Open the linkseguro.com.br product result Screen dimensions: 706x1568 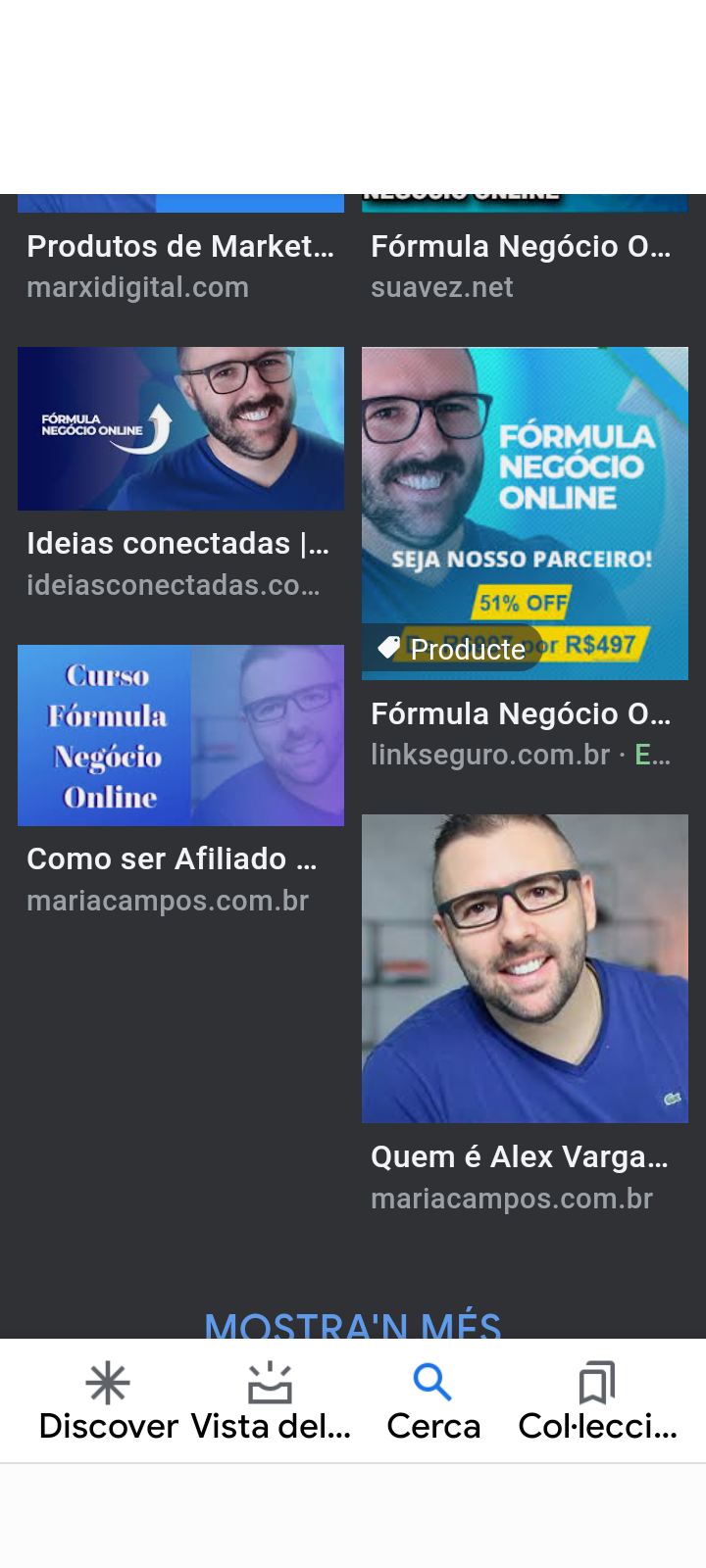coord(525,513)
